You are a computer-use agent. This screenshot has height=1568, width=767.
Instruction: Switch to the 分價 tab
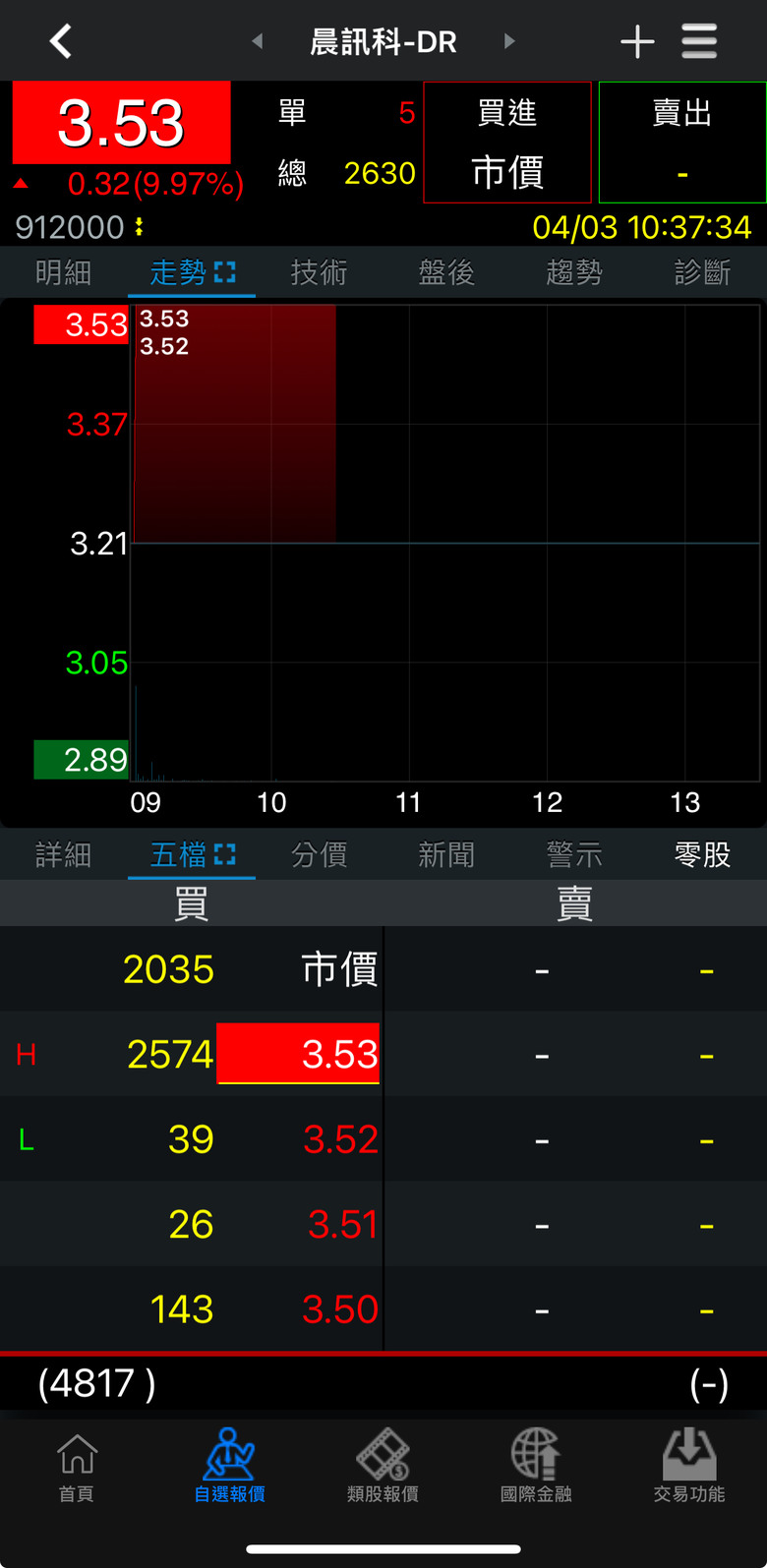click(320, 854)
